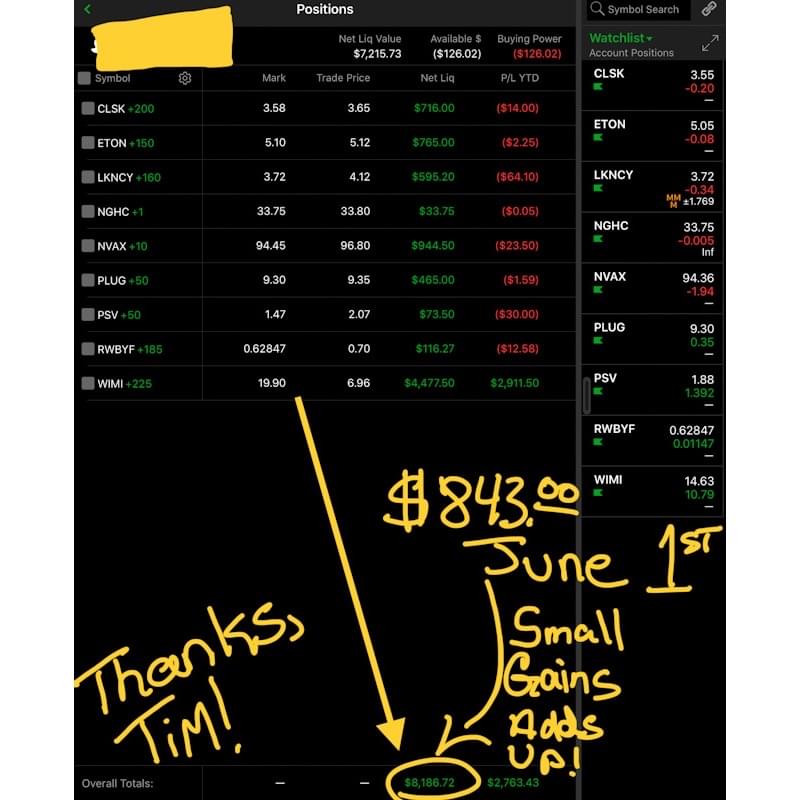Tap the link icon beside Symbol Search
The height and width of the screenshot is (800, 800).
(709, 9)
